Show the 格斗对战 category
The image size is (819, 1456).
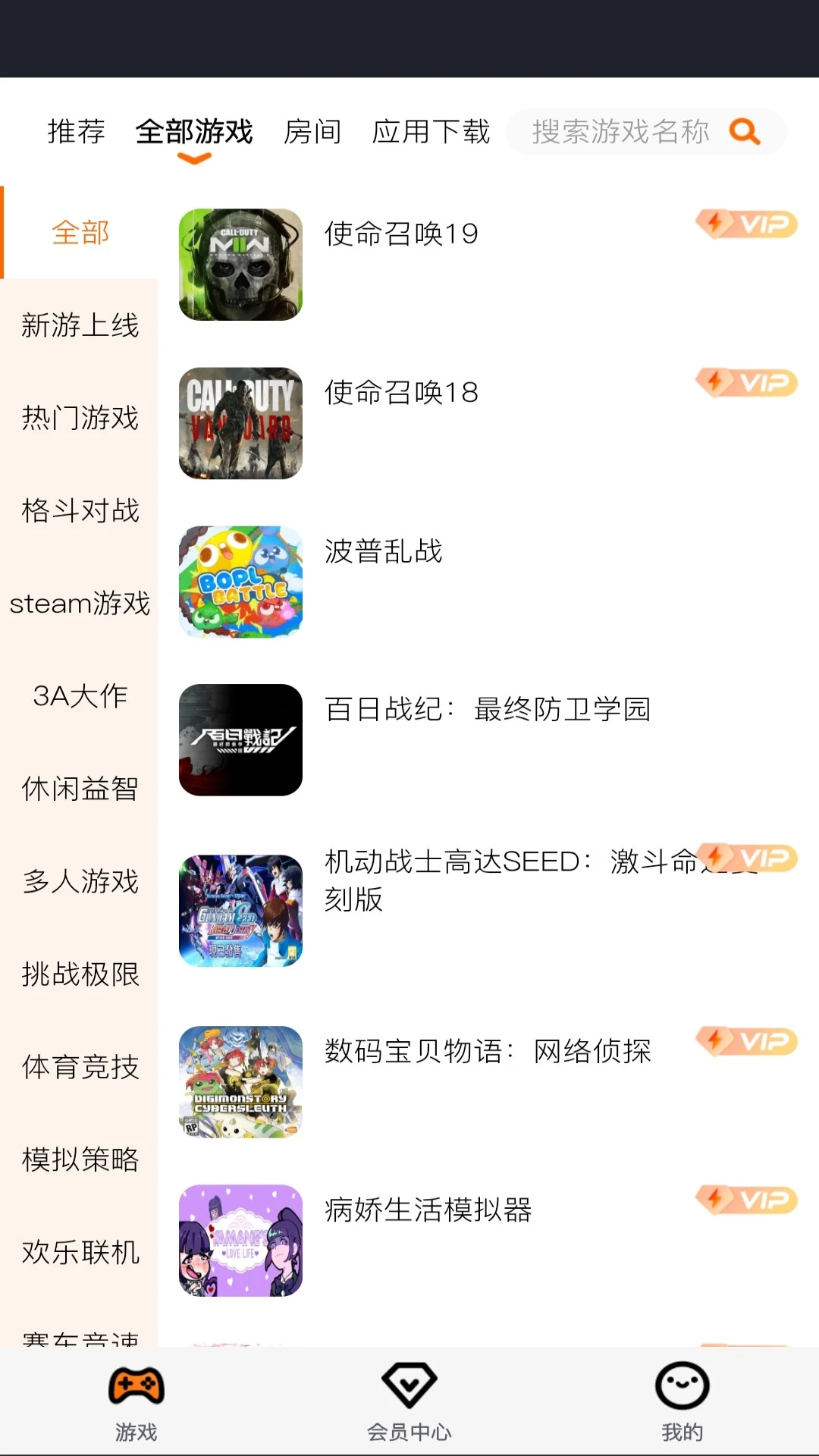[80, 510]
